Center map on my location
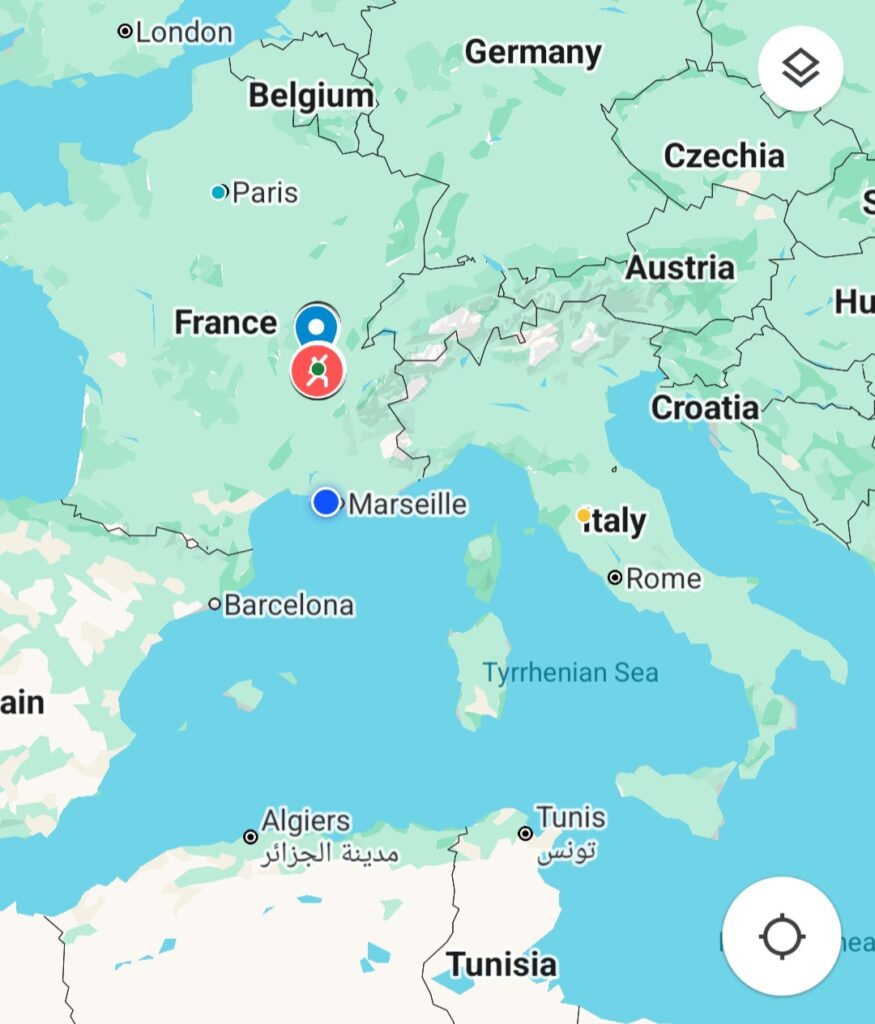The height and width of the screenshot is (1024, 875). [x=781, y=937]
